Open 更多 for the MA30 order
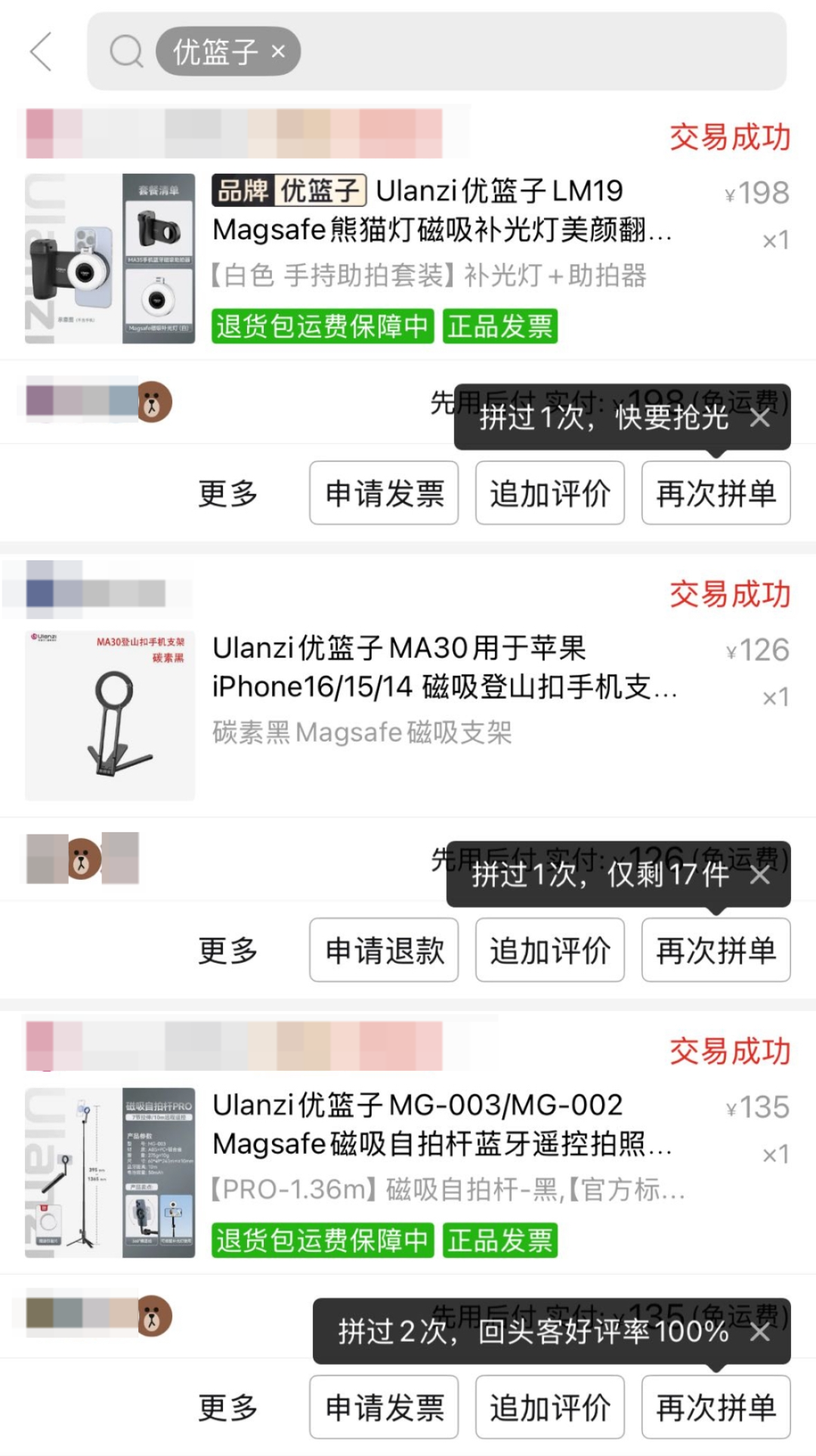Image resolution: width=816 pixels, height=1456 pixels. coord(227,950)
